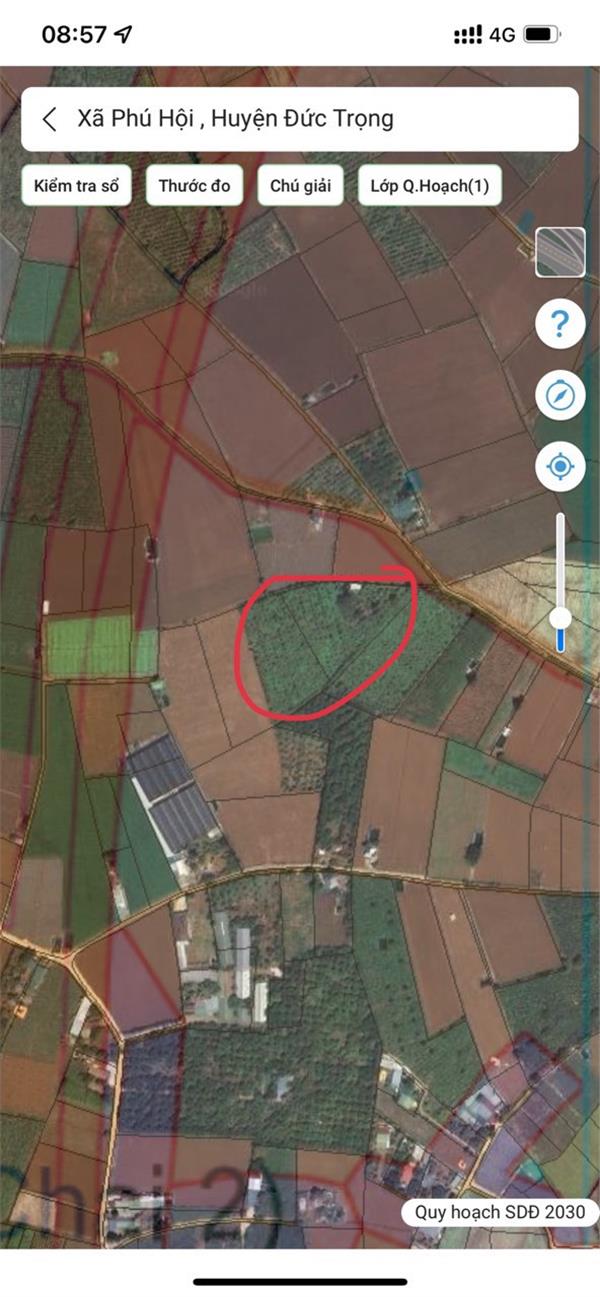The height and width of the screenshot is (1297, 600).
Task: Open the help question mark
Action: [x=560, y=325]
